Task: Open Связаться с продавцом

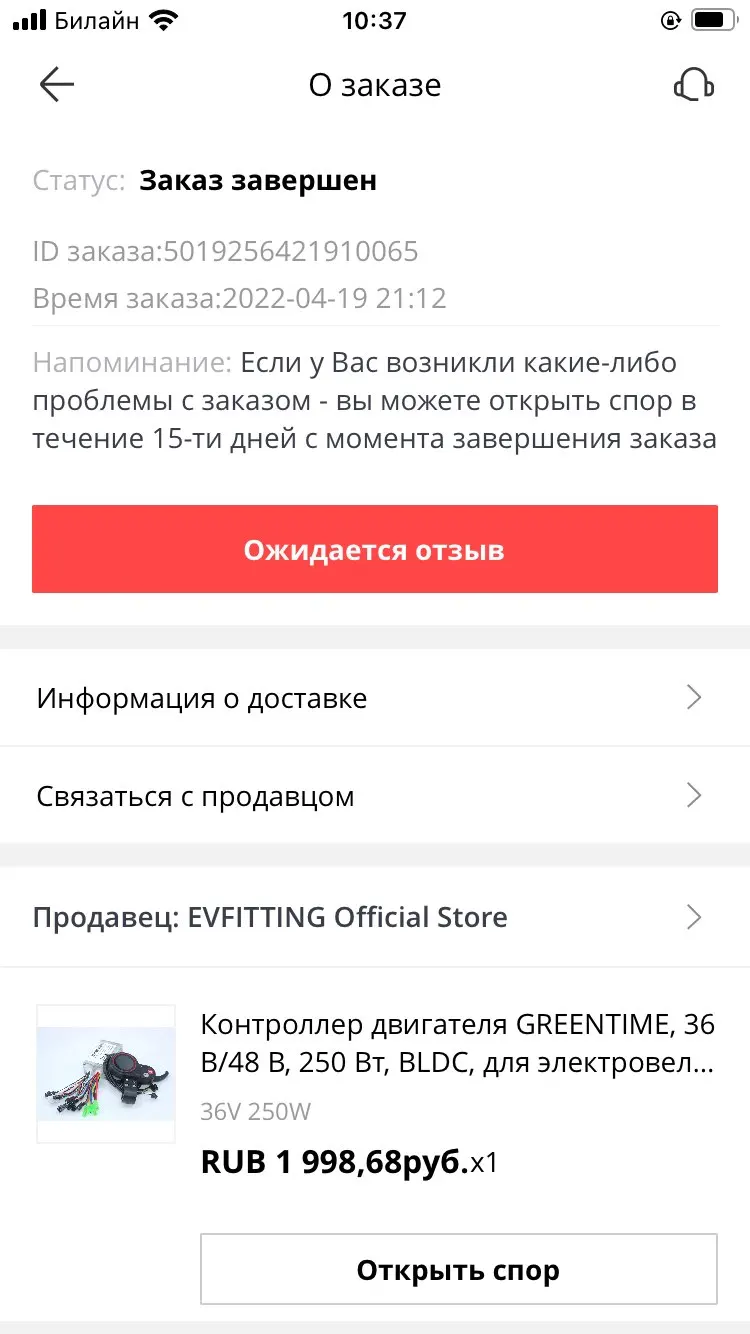Action: tap(375, 796)
